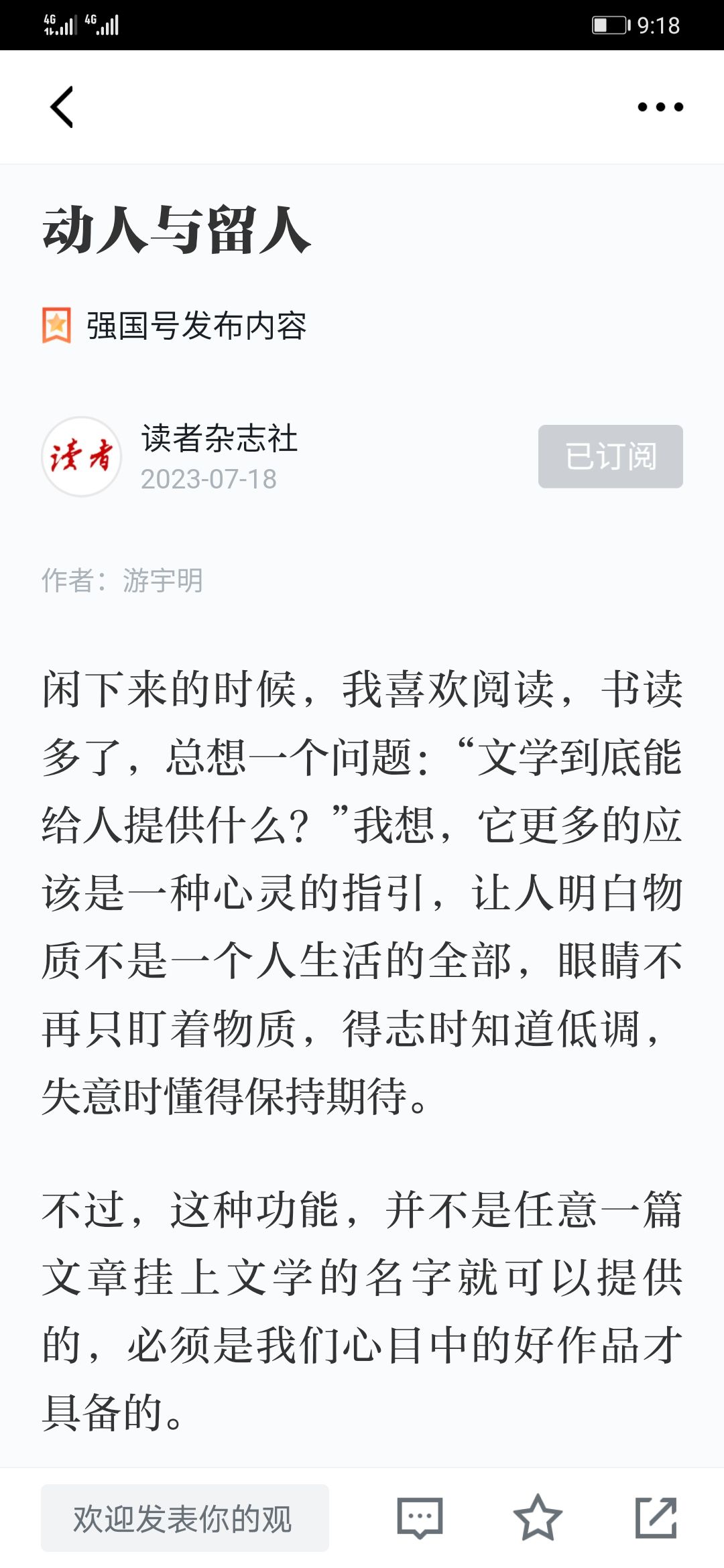The width and height of the screenshot is (724, 1568).
Task: Open the three-dot overflow menu
Action: pyautogui.click(x=660, y=107)
